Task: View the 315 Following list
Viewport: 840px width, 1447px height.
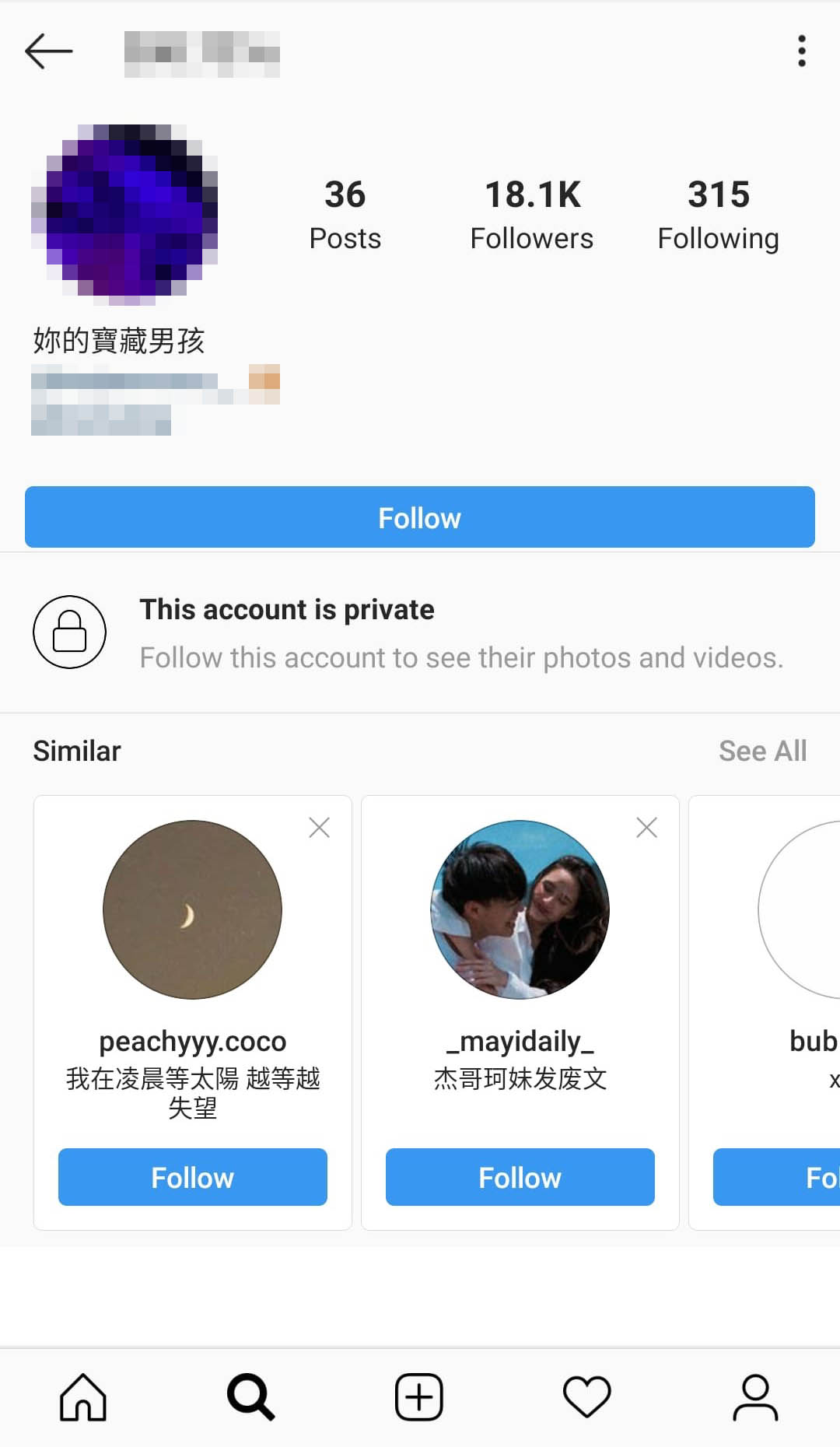Action: coord(718,214)
